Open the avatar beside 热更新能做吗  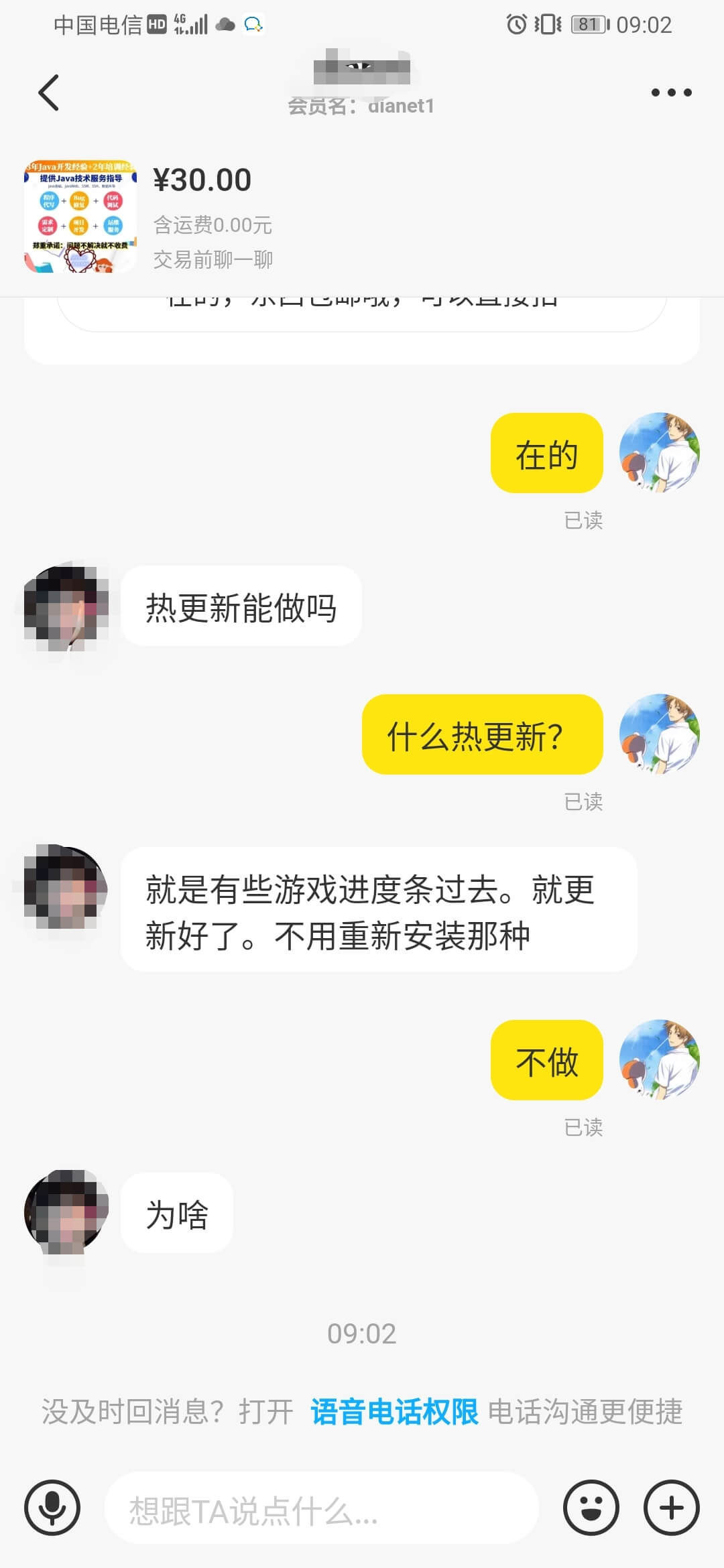66,607
